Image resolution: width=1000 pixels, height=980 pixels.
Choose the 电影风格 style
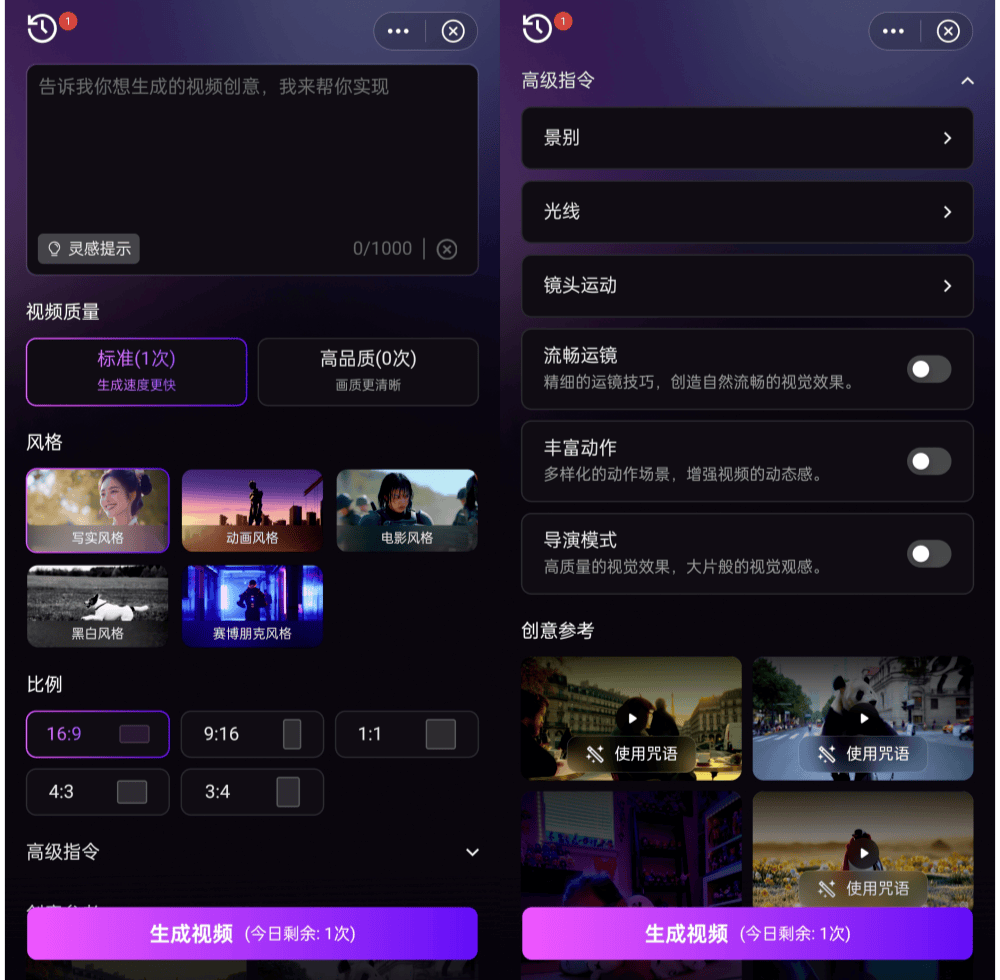(407, 510)
